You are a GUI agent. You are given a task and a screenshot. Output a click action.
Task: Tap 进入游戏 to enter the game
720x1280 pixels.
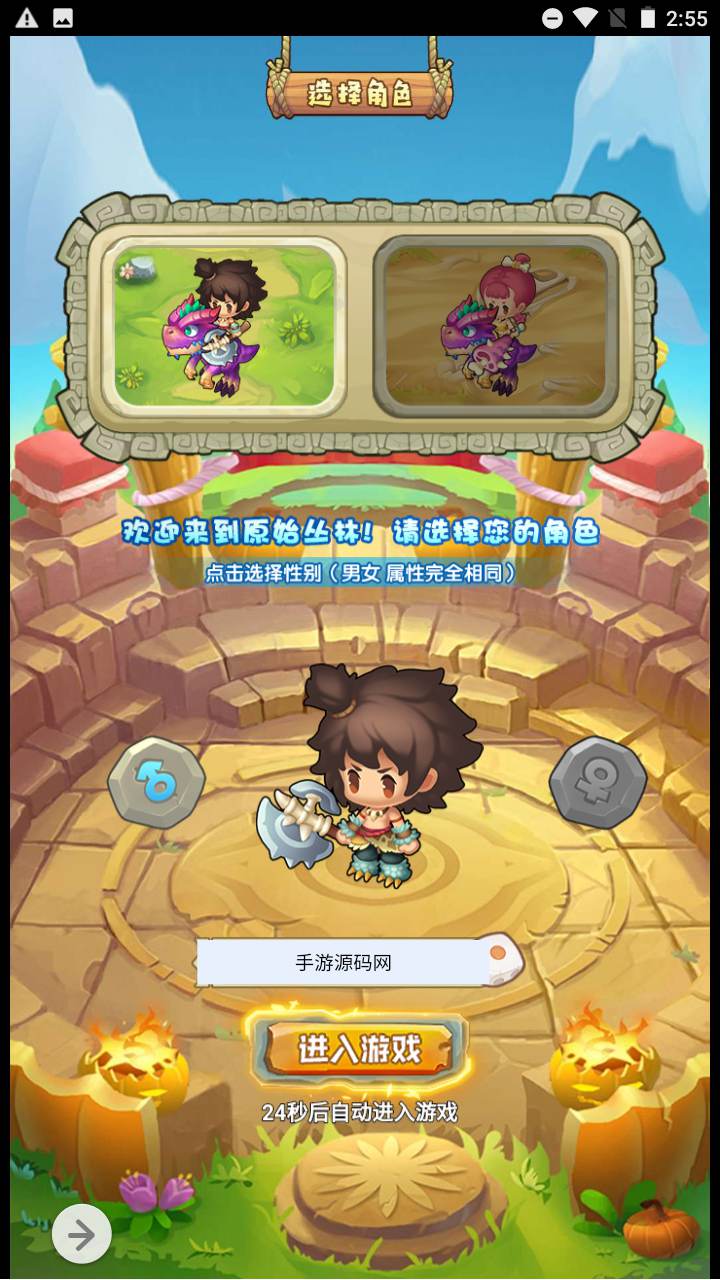pyautogui.click(x=359, y=1050)
